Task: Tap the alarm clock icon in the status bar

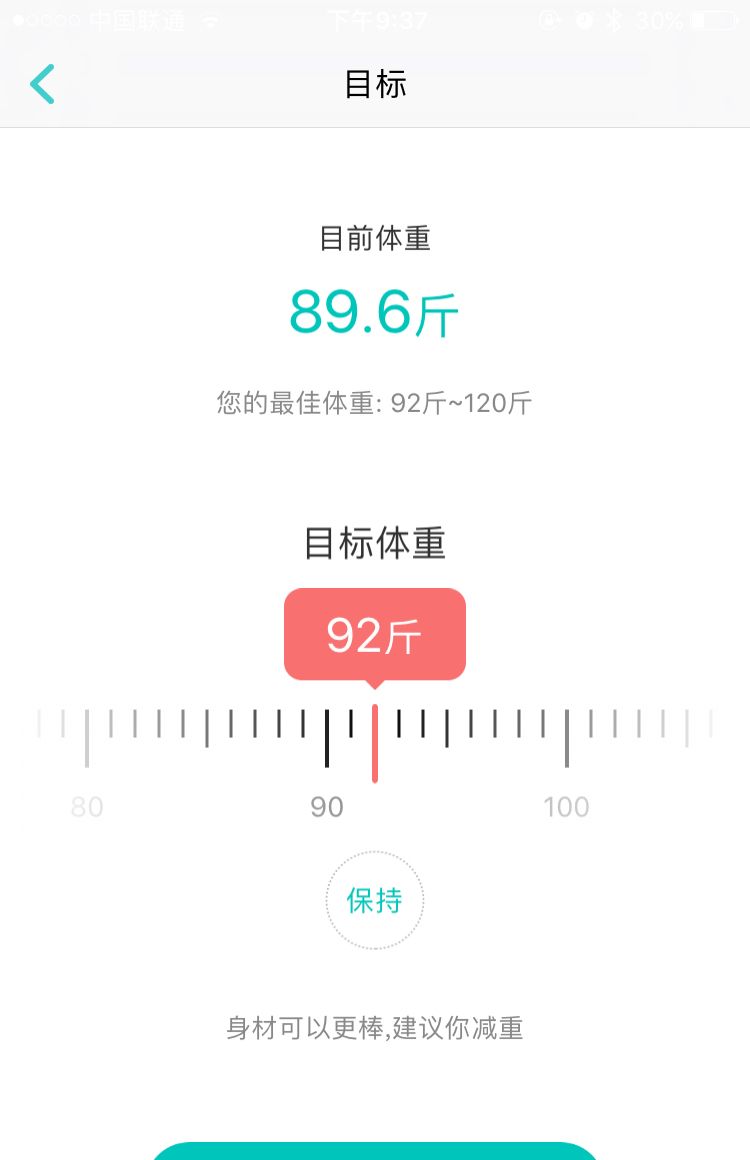Action: tap(584, 19)
